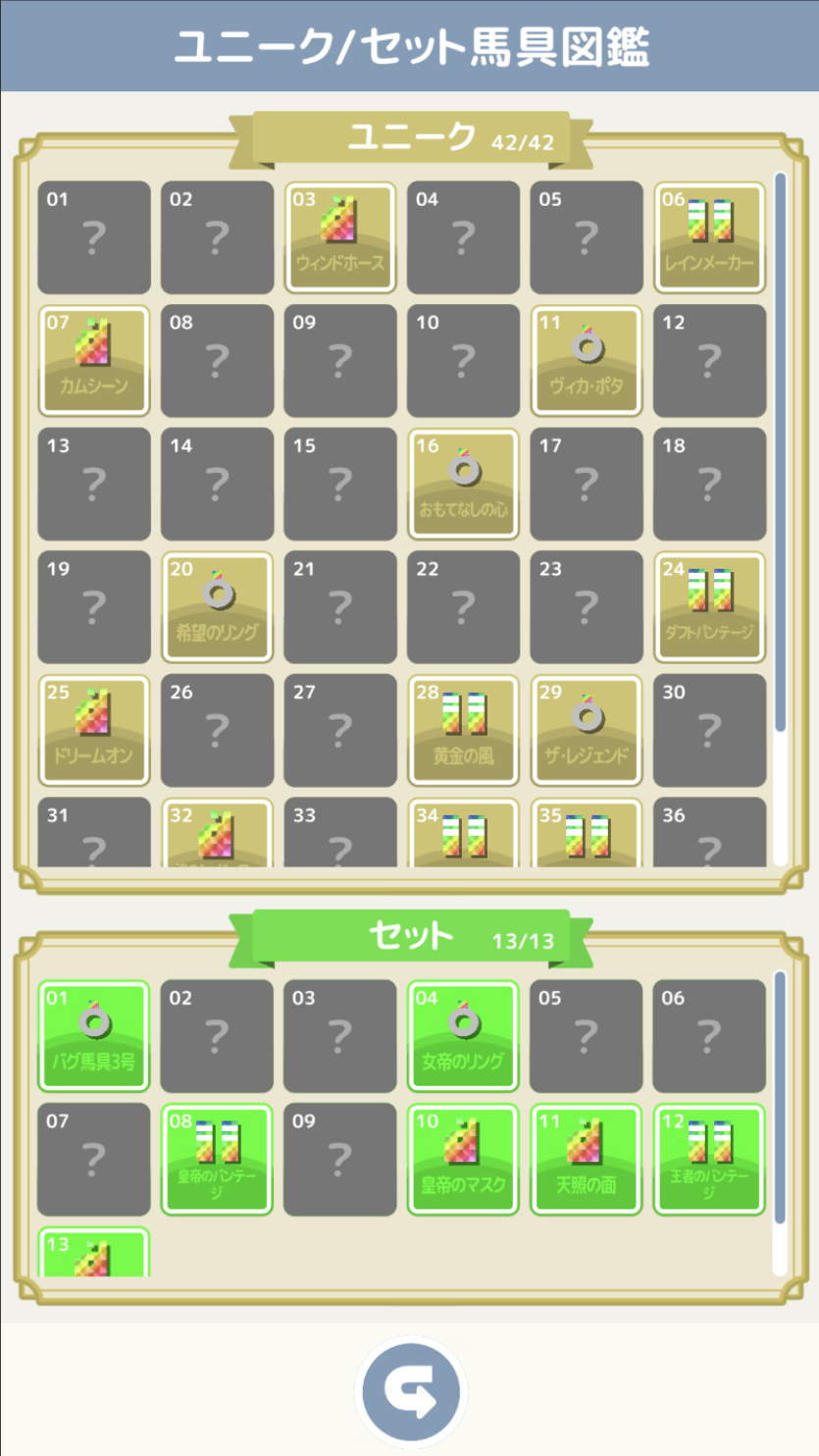Viewport: 819px width, 1456px height.
Task: Select the レインメーカー tile
Action: pyautogui.click(x=709, y=237)
